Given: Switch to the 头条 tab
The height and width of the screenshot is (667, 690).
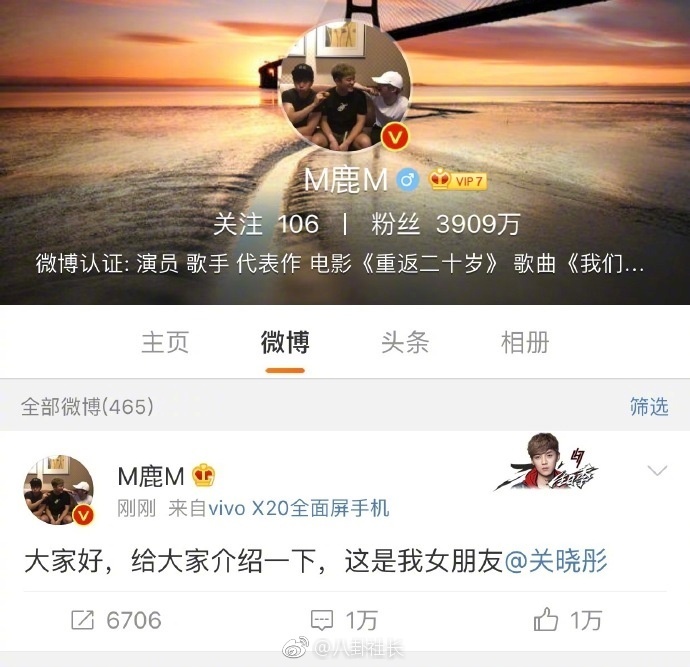Looking at the screenshot, I should tap(405, 343).
